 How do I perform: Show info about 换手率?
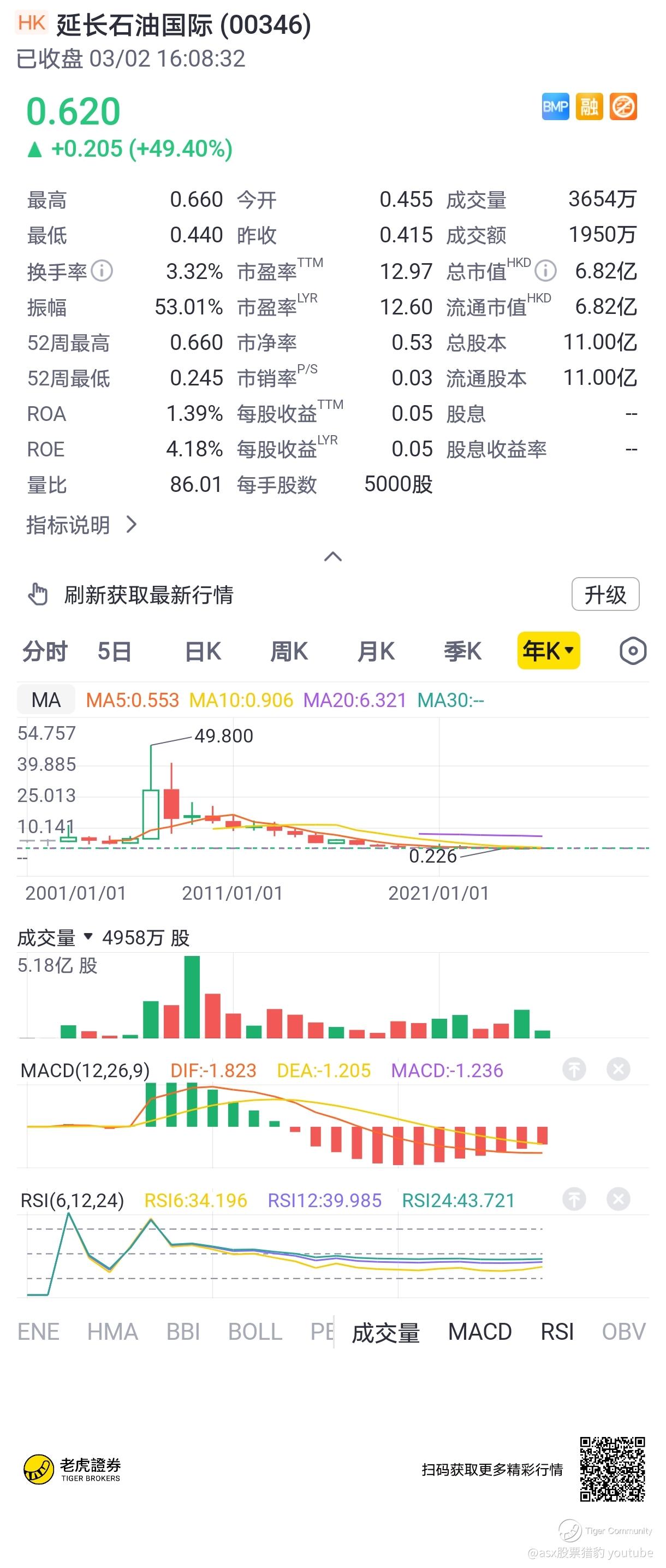pos(102,271)
